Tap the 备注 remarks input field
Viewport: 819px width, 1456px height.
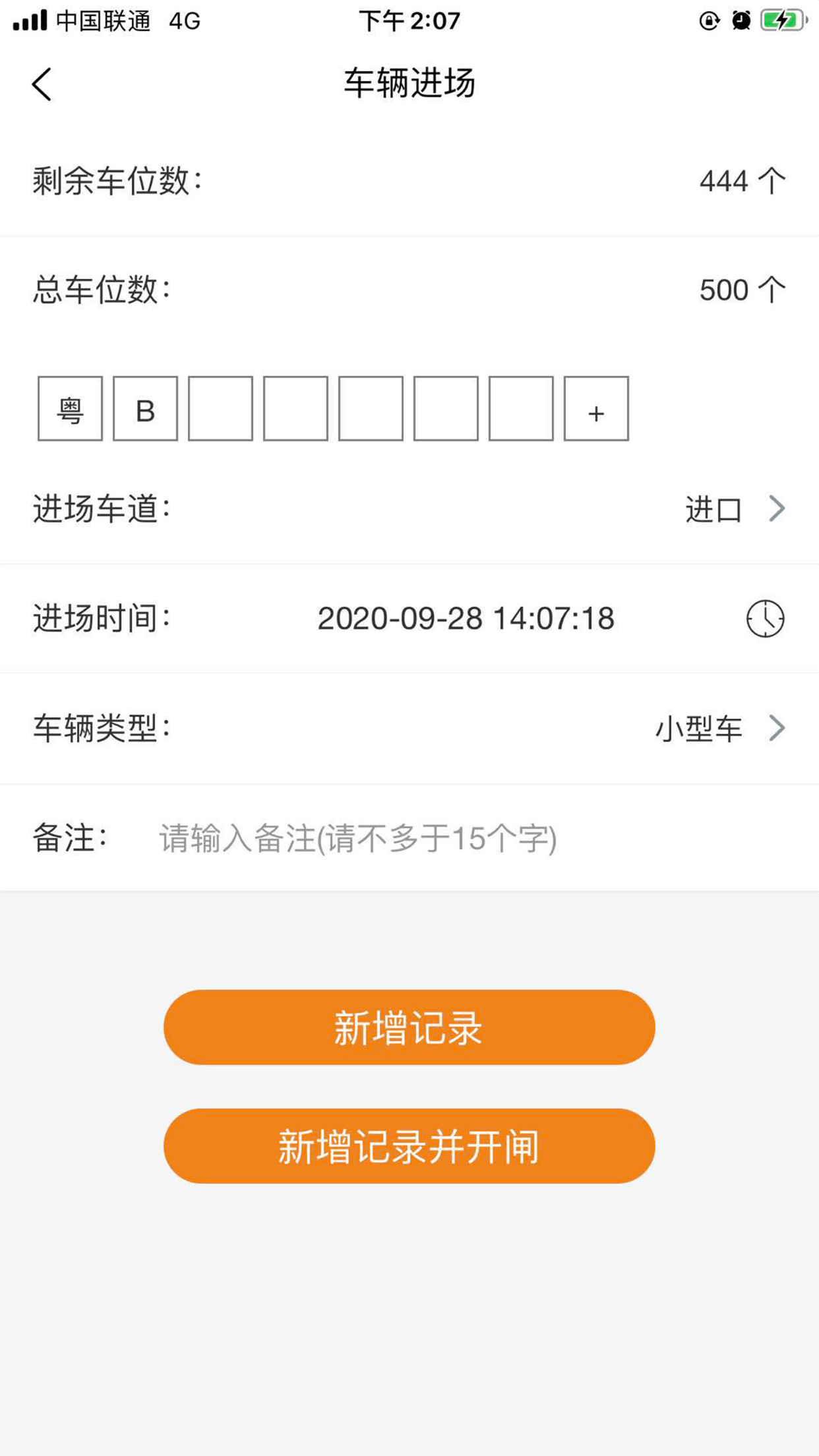pyautogui.click(x=356, y=838)
